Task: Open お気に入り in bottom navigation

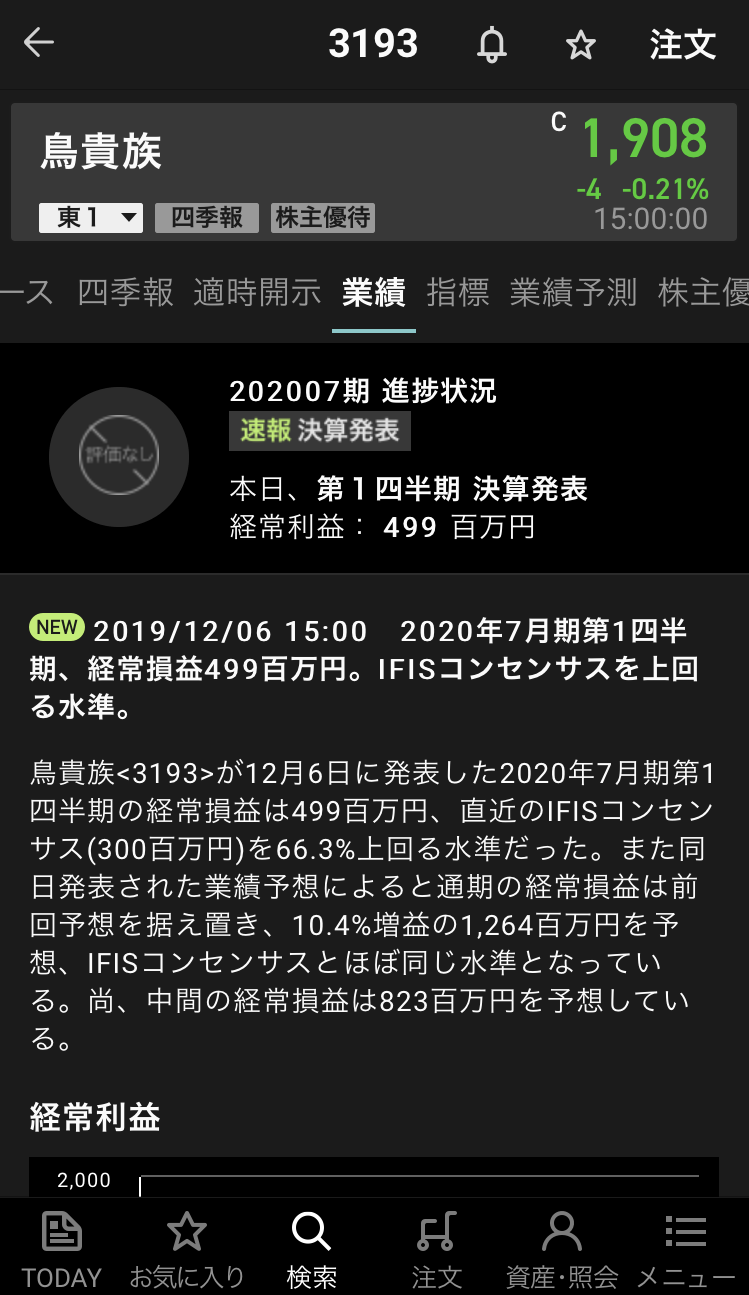Action: 187,1249
